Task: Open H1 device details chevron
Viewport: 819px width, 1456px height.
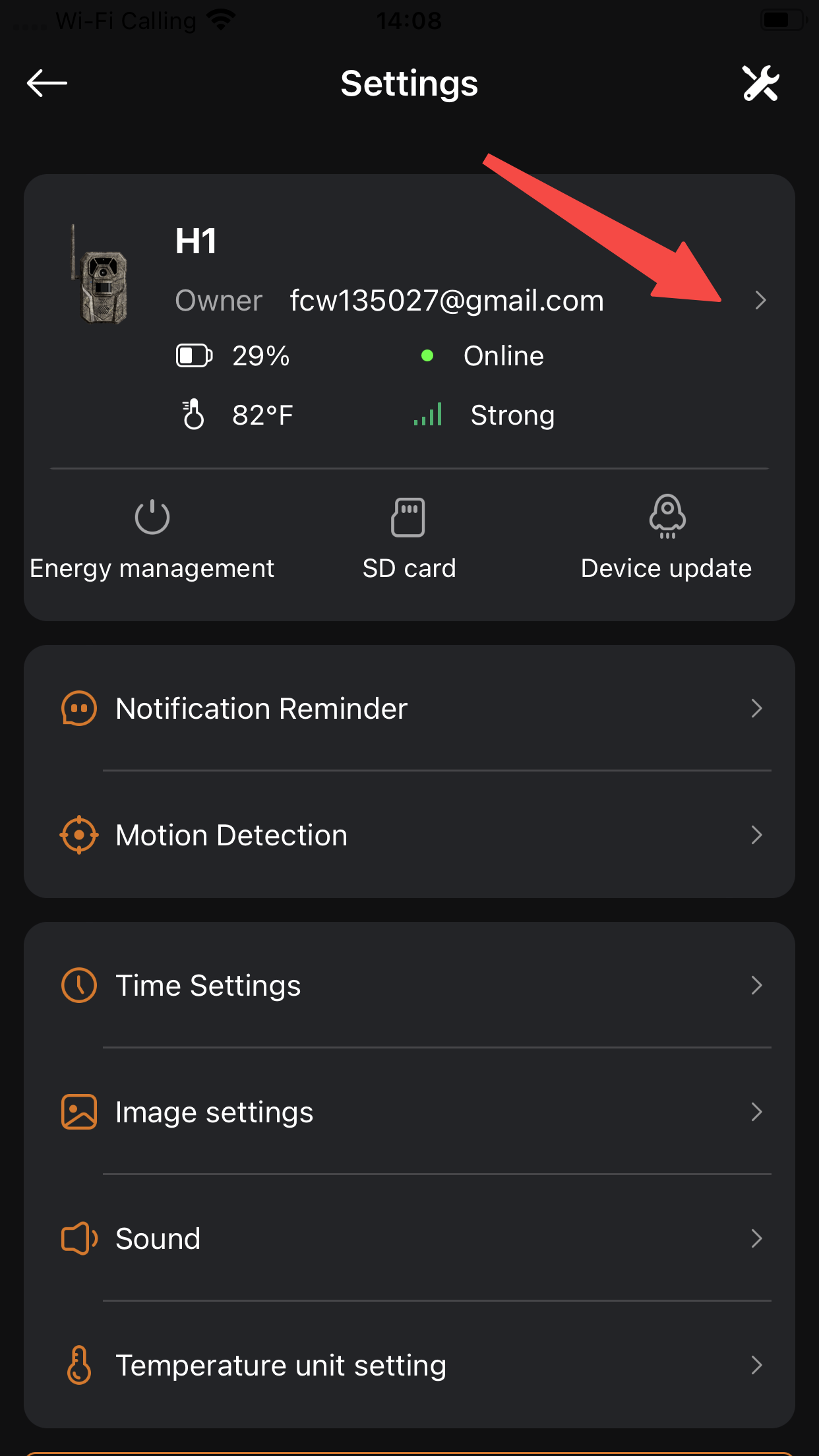Action: (760, 301)
